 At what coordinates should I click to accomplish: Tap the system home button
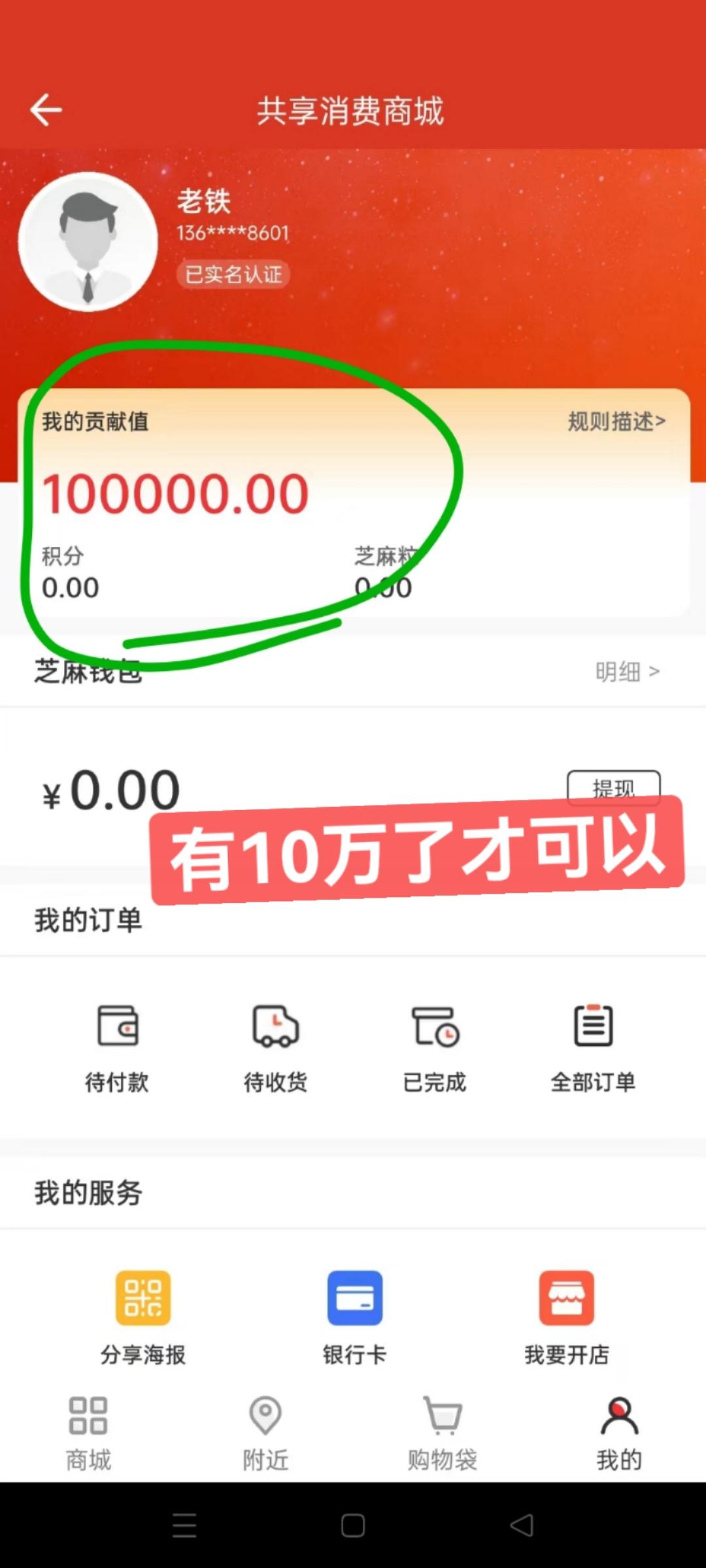[353, 1526]
